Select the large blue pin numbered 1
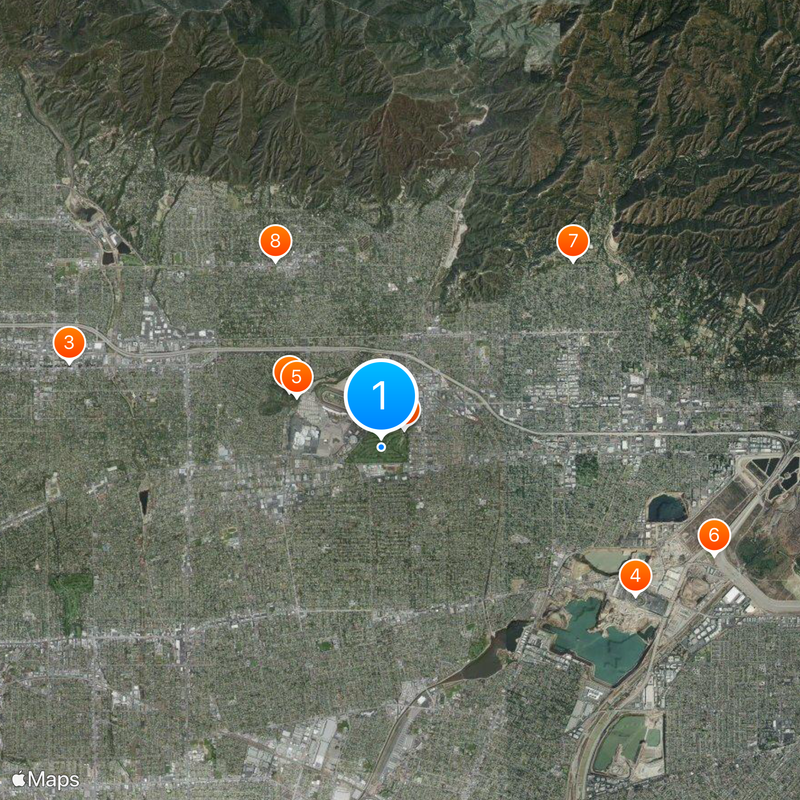The image size is (800, 800). click(x=381, y=395)
